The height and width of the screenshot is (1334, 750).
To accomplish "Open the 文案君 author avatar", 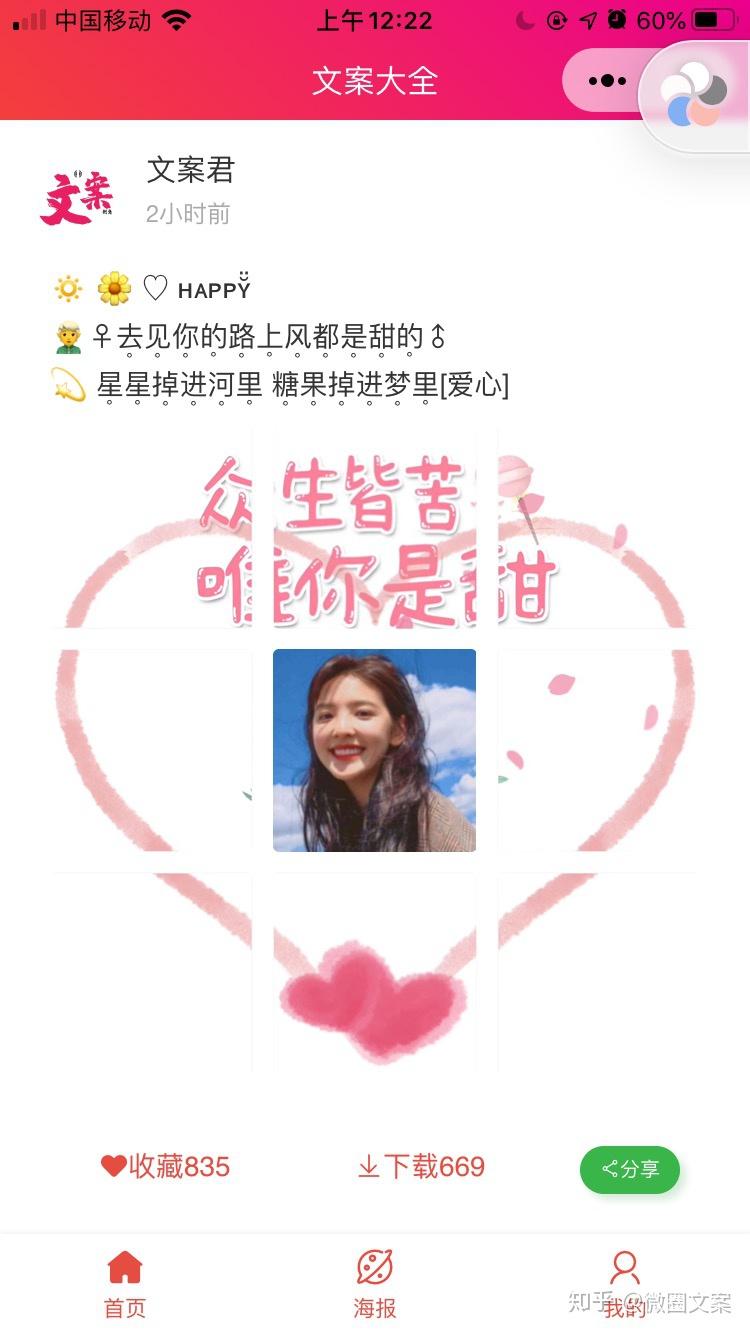I will 76,193.
